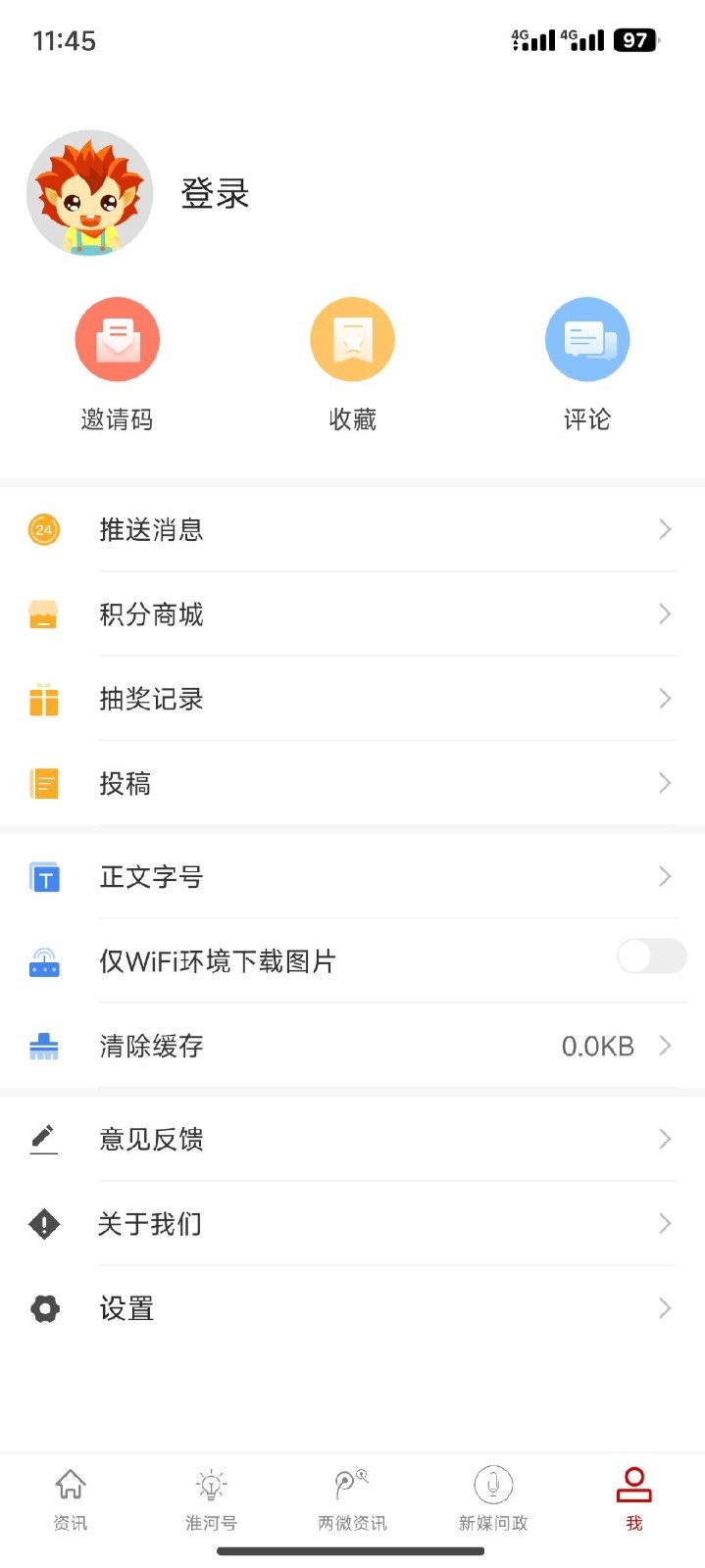The image size is (705, 1568).
Task: Switch to the 淮河号 tab
Action: 211,1499
